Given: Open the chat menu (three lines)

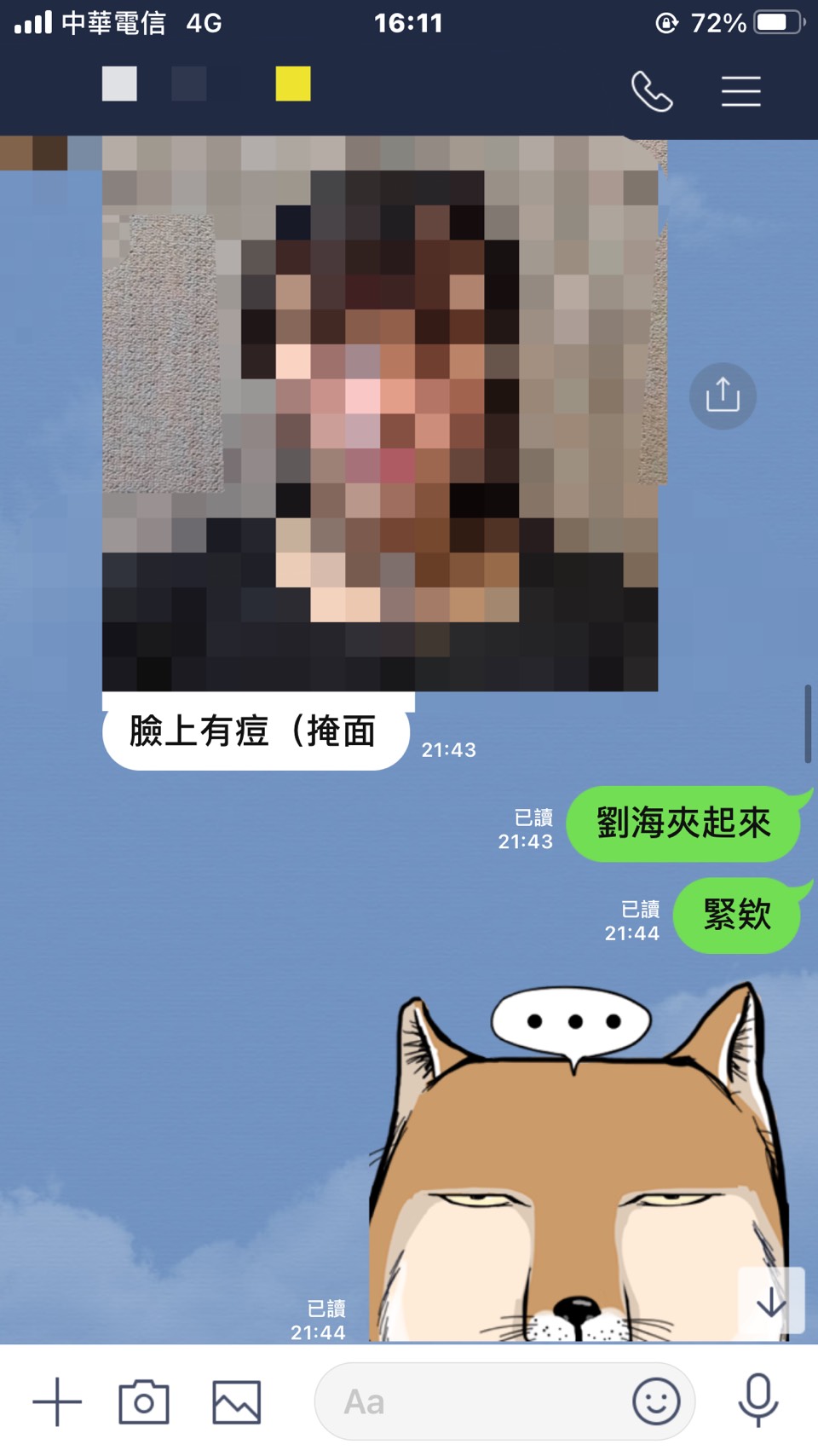Looking at the screenshot, I should 740,91.
